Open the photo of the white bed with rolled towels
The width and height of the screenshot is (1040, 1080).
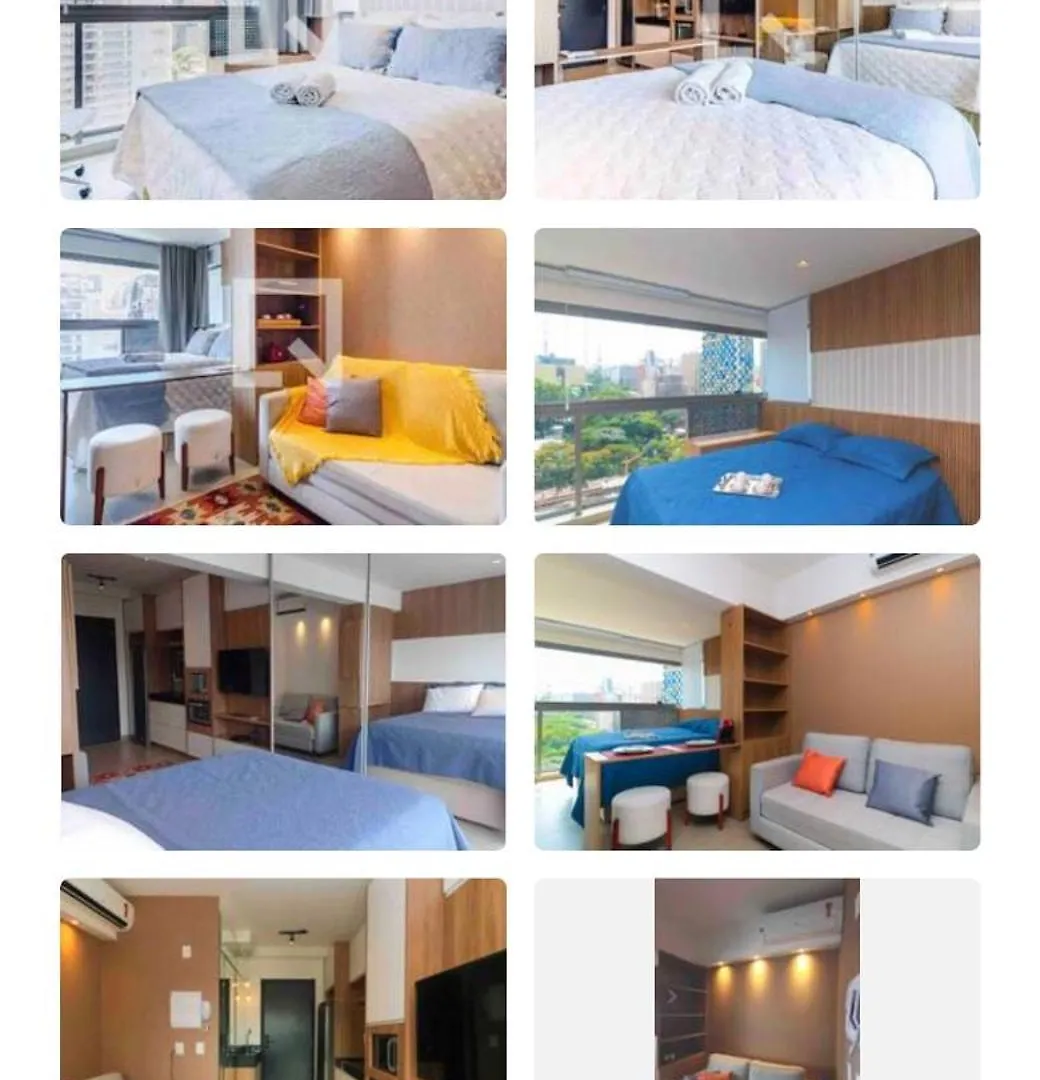click(x=757, y=100)
